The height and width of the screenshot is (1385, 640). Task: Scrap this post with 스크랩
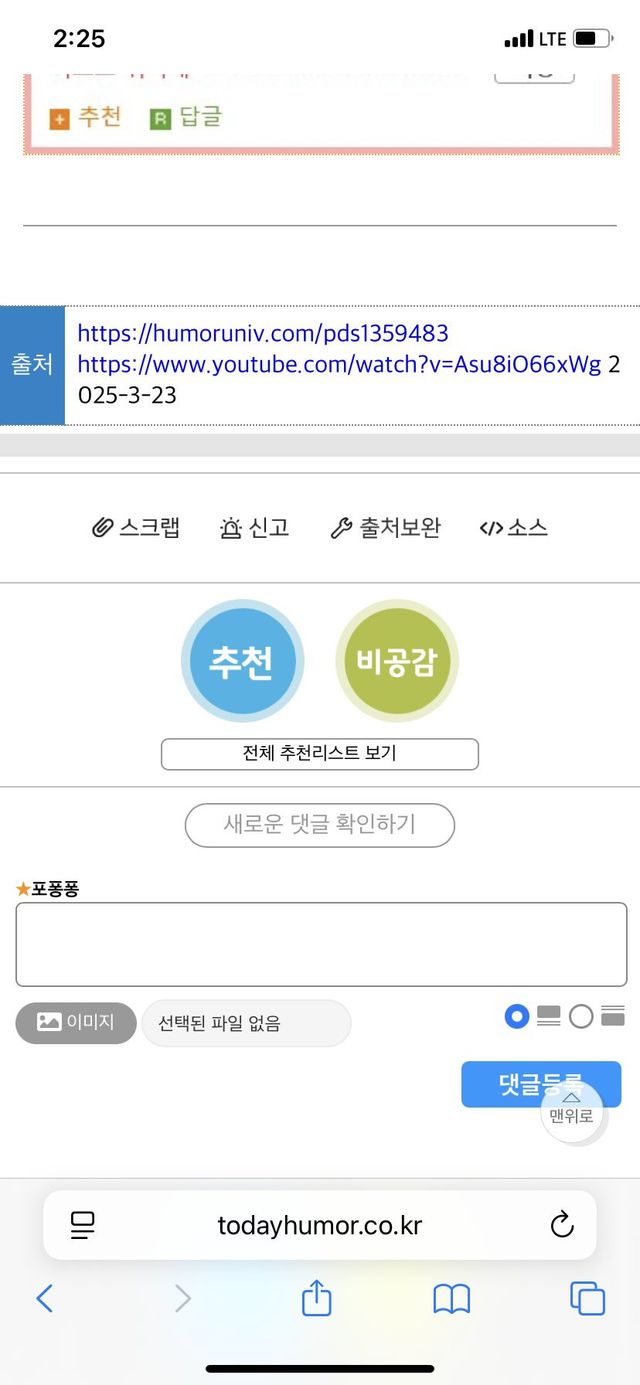point(137,528)
